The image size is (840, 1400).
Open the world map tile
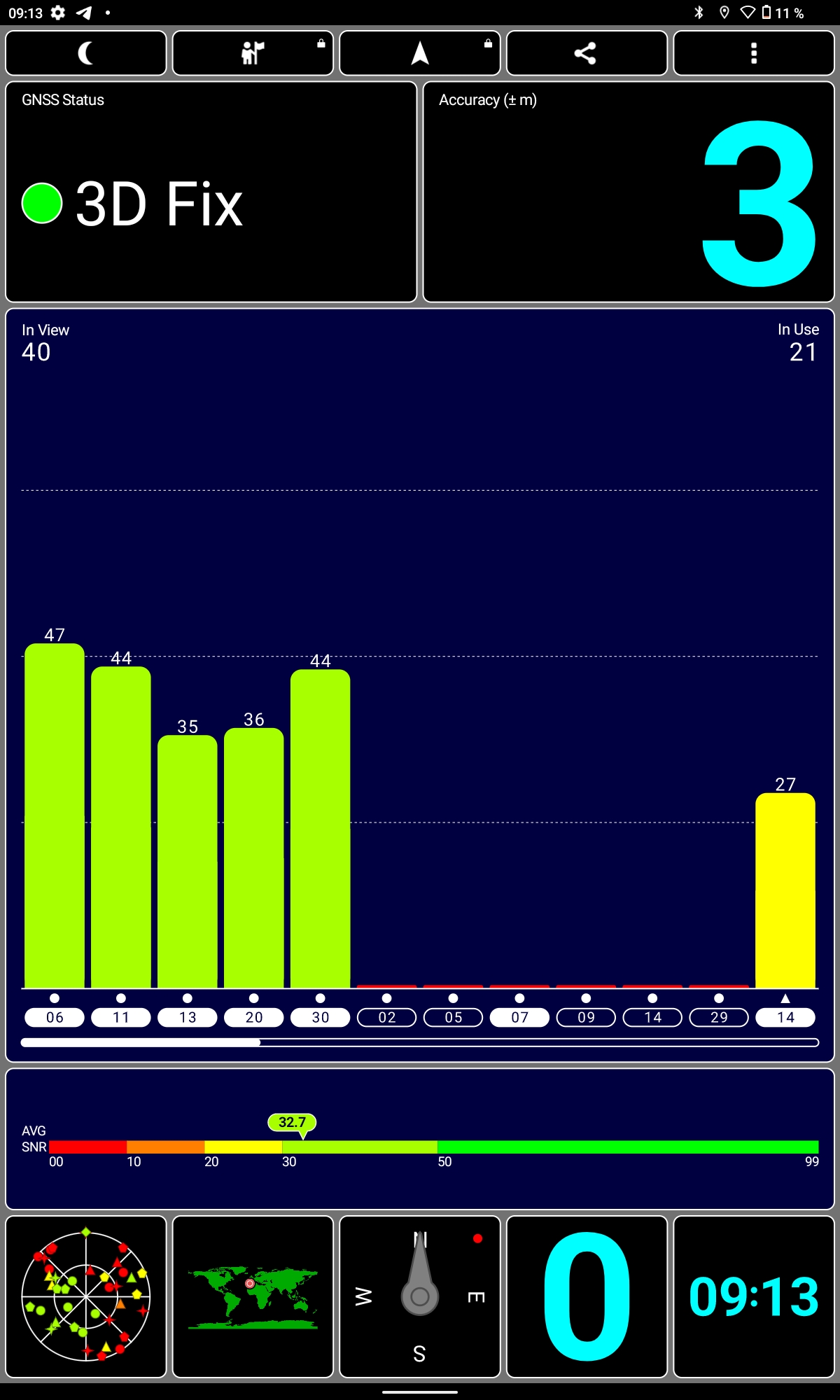click(x=253, y=1296)
